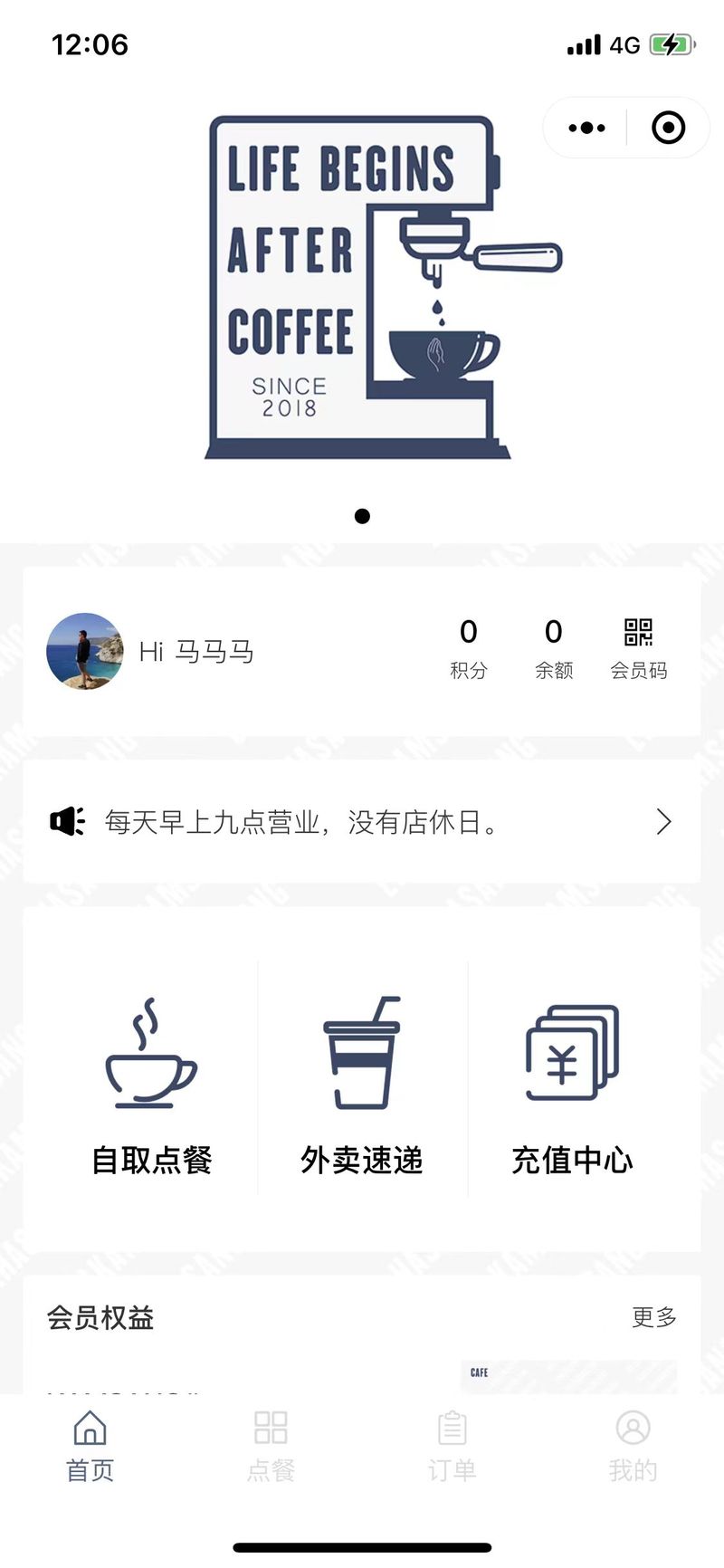Open the 我的 profile tab
This screenshot has height=1568, width=724.
633,1447
